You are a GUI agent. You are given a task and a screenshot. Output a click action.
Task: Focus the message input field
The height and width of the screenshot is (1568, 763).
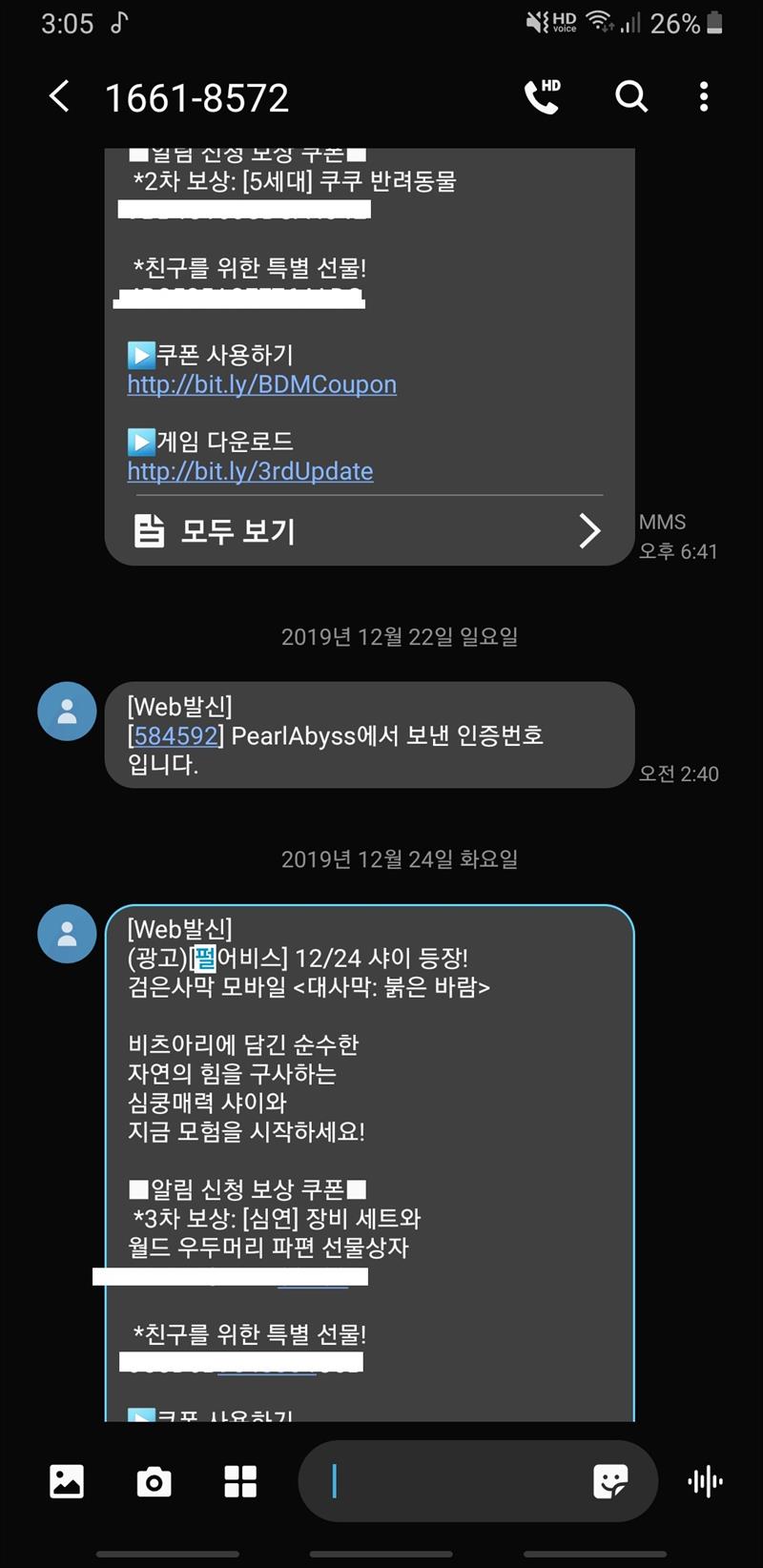(x=448, y=1481)
